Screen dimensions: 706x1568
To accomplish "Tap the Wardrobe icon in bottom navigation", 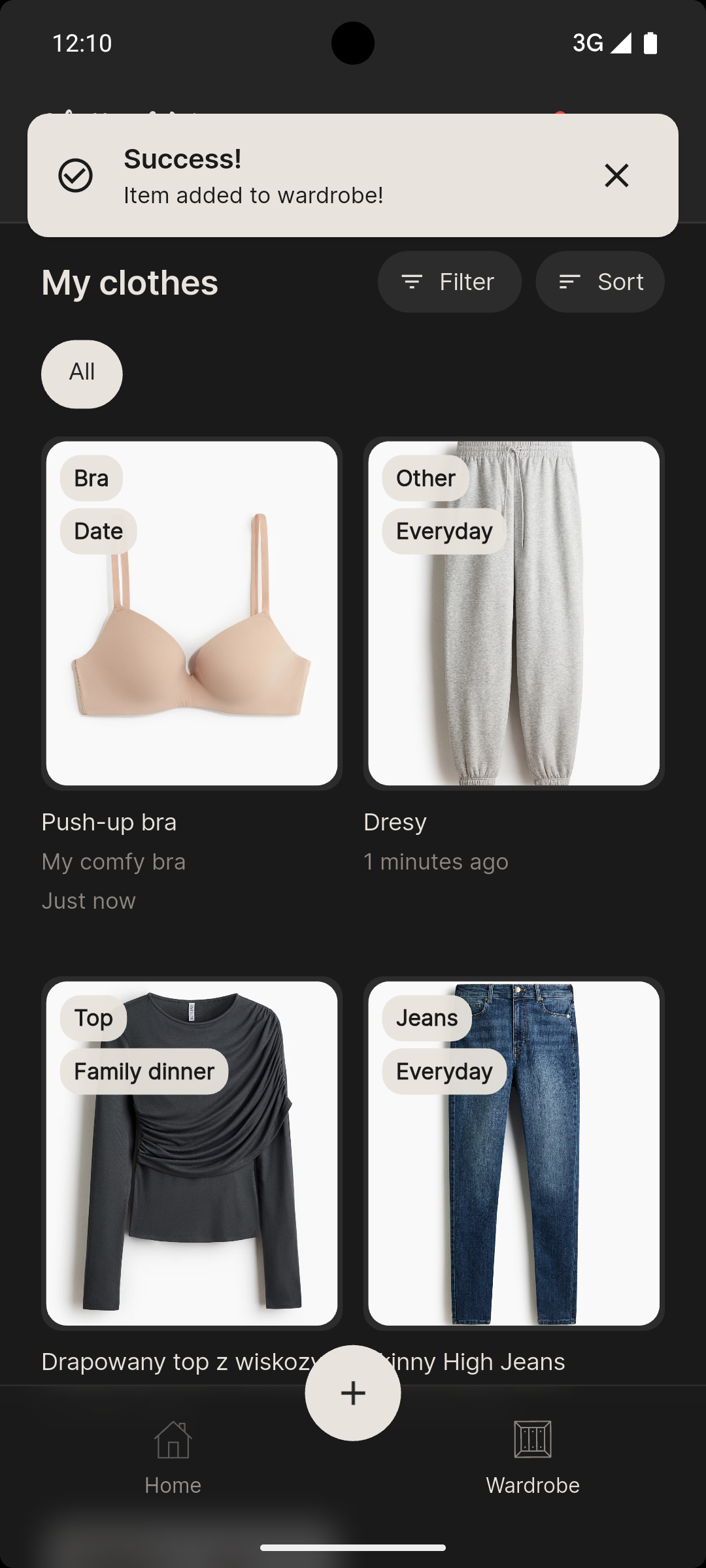I will tap(533, 1440).
